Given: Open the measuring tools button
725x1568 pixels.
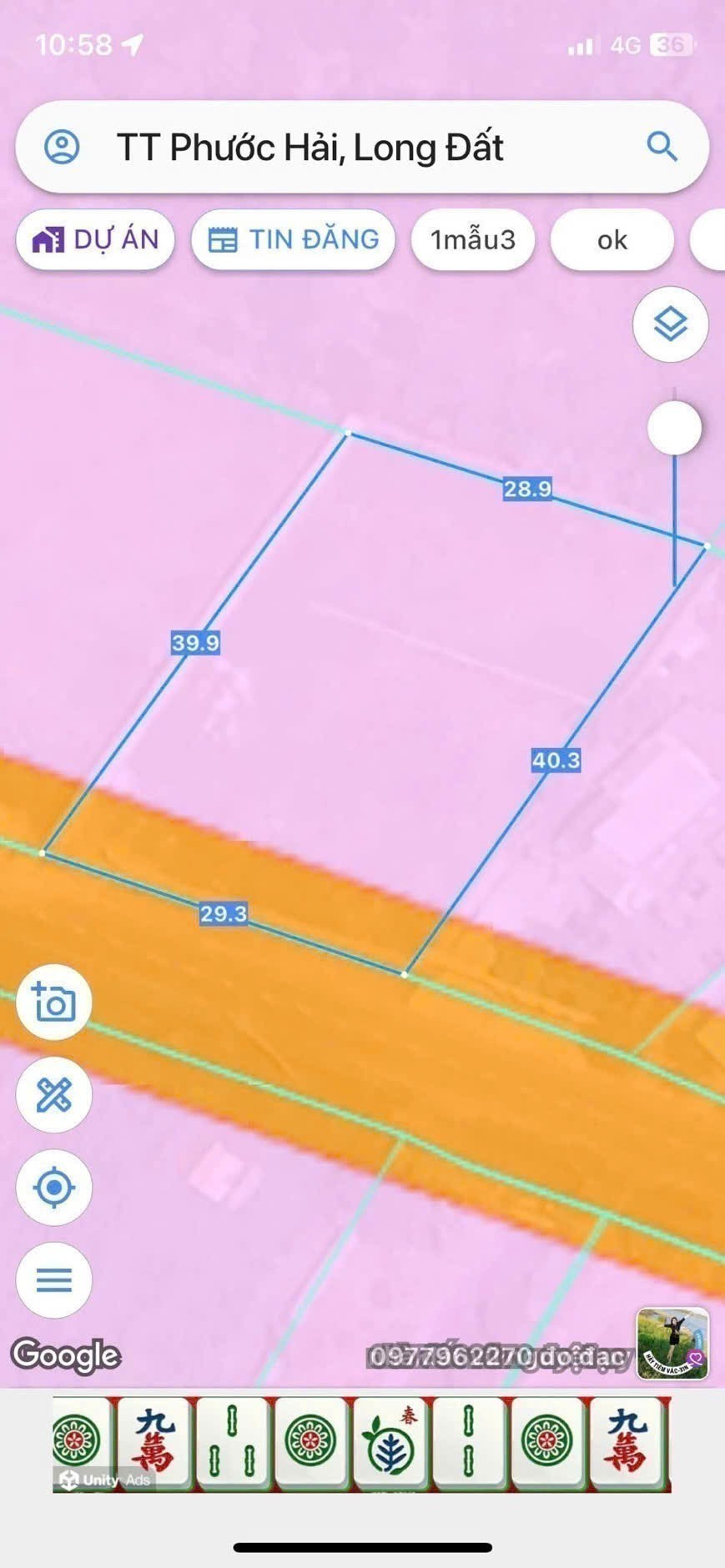Looking at the screenshot, I should [x=54, y=1094].
